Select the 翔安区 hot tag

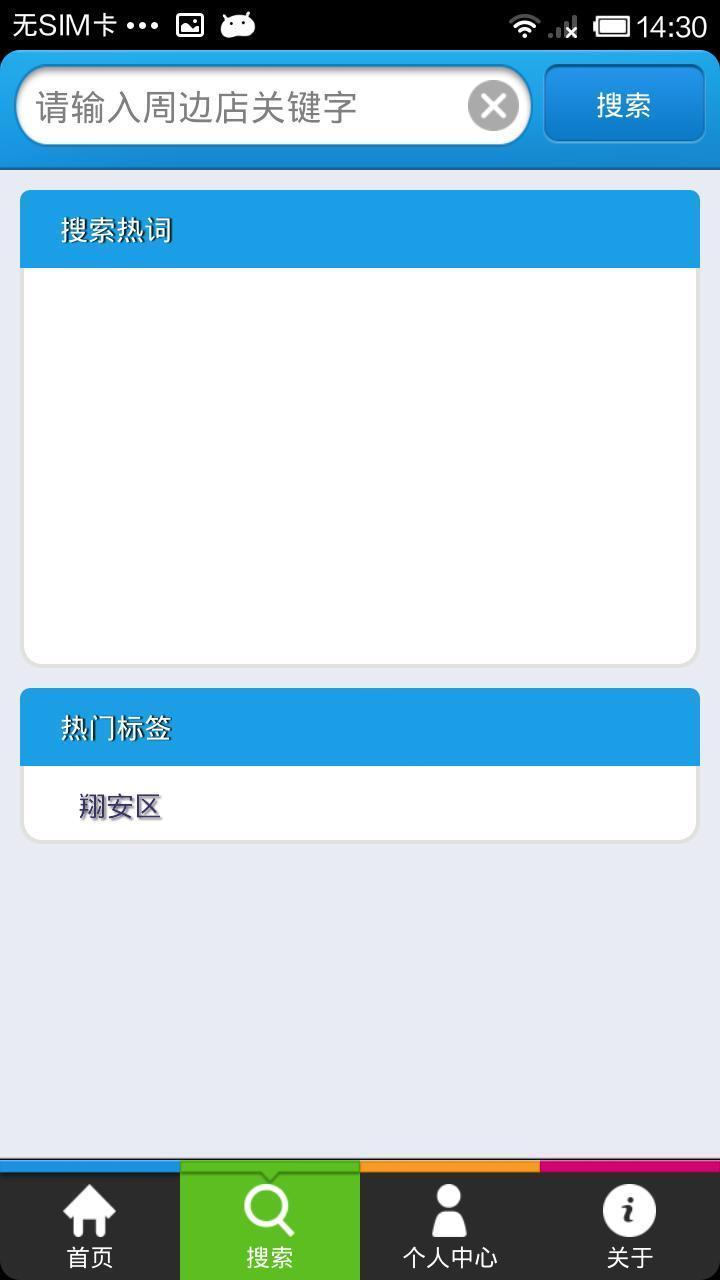tap(120, 806)
